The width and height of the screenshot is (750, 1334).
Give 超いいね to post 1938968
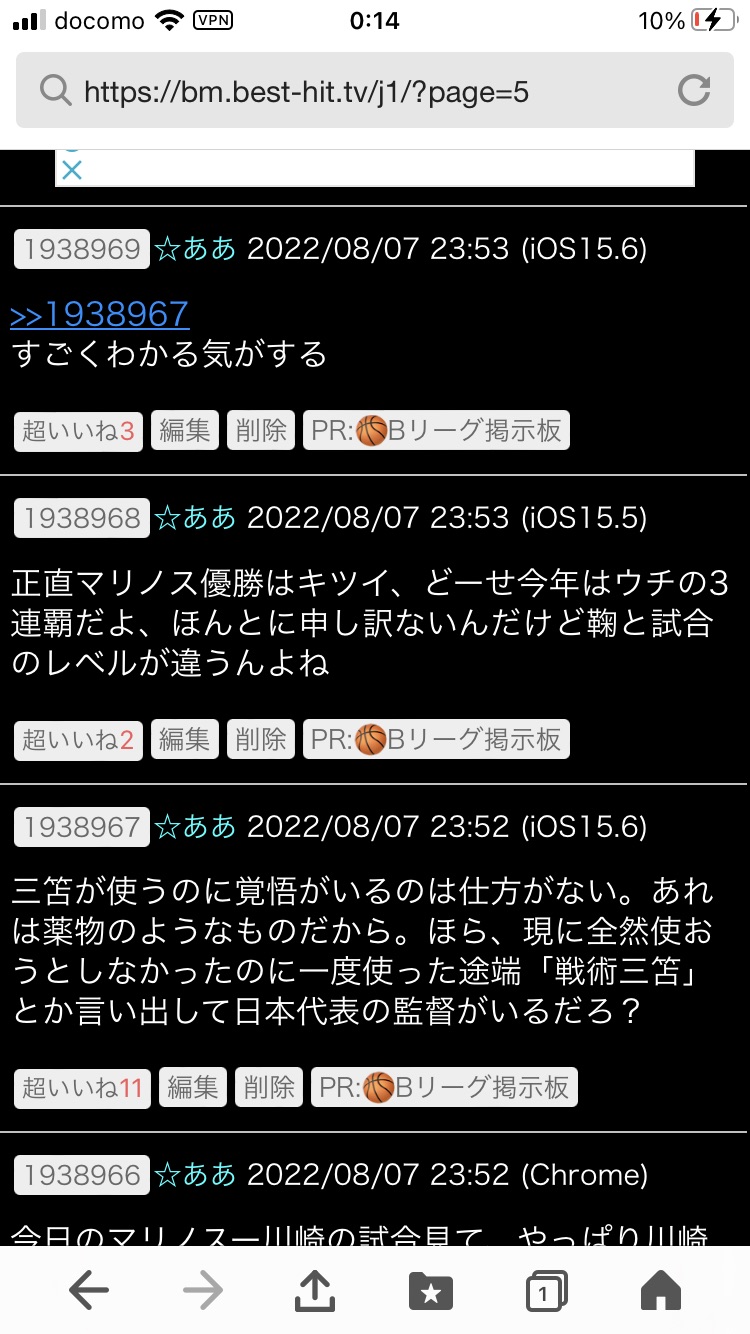(78, 739)
